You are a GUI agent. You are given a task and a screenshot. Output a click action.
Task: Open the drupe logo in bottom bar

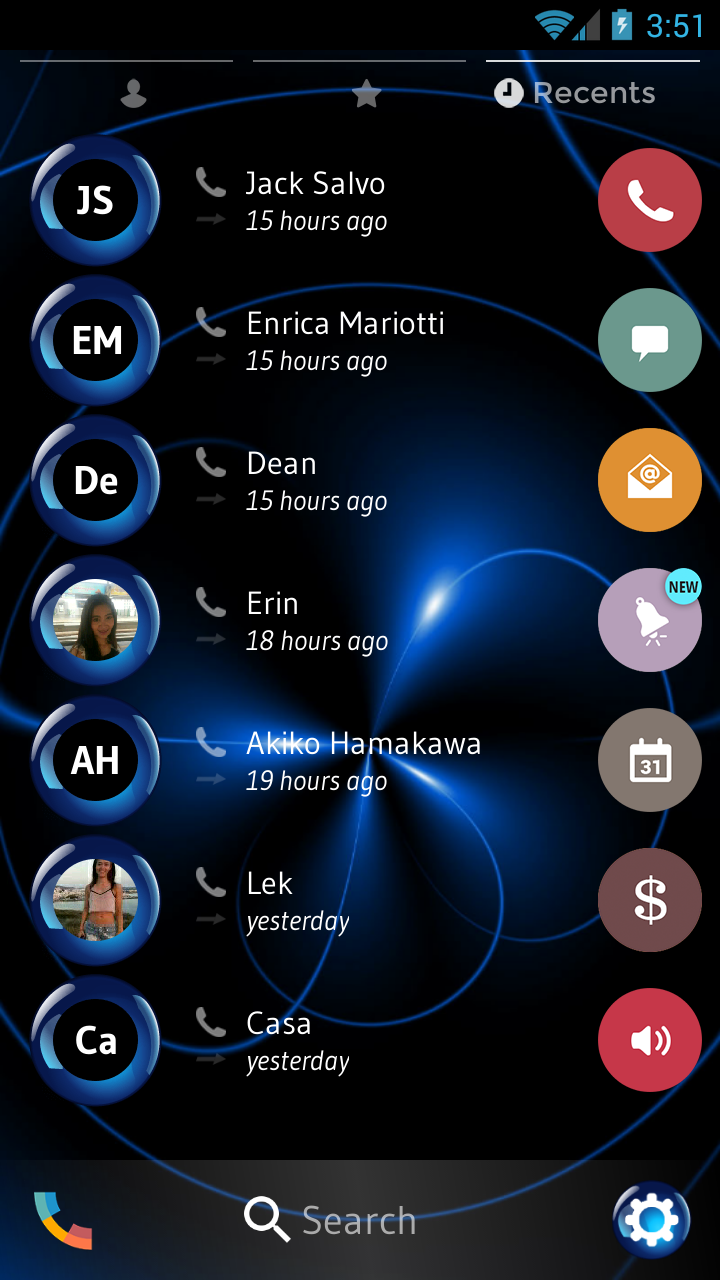62,1218
